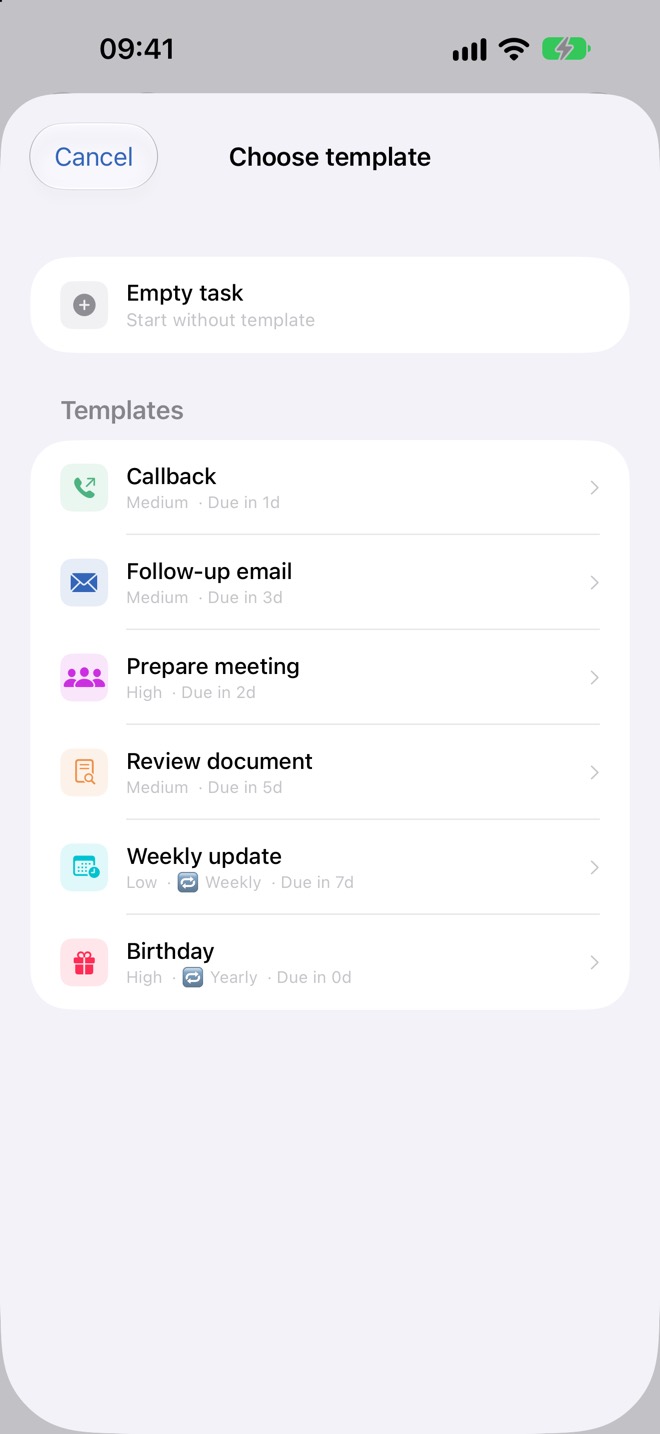Image resolution: width=660 pixels, height=1434 pixels.
Task: Choose the Follow-up email template
Action: [x=330, y=583]
